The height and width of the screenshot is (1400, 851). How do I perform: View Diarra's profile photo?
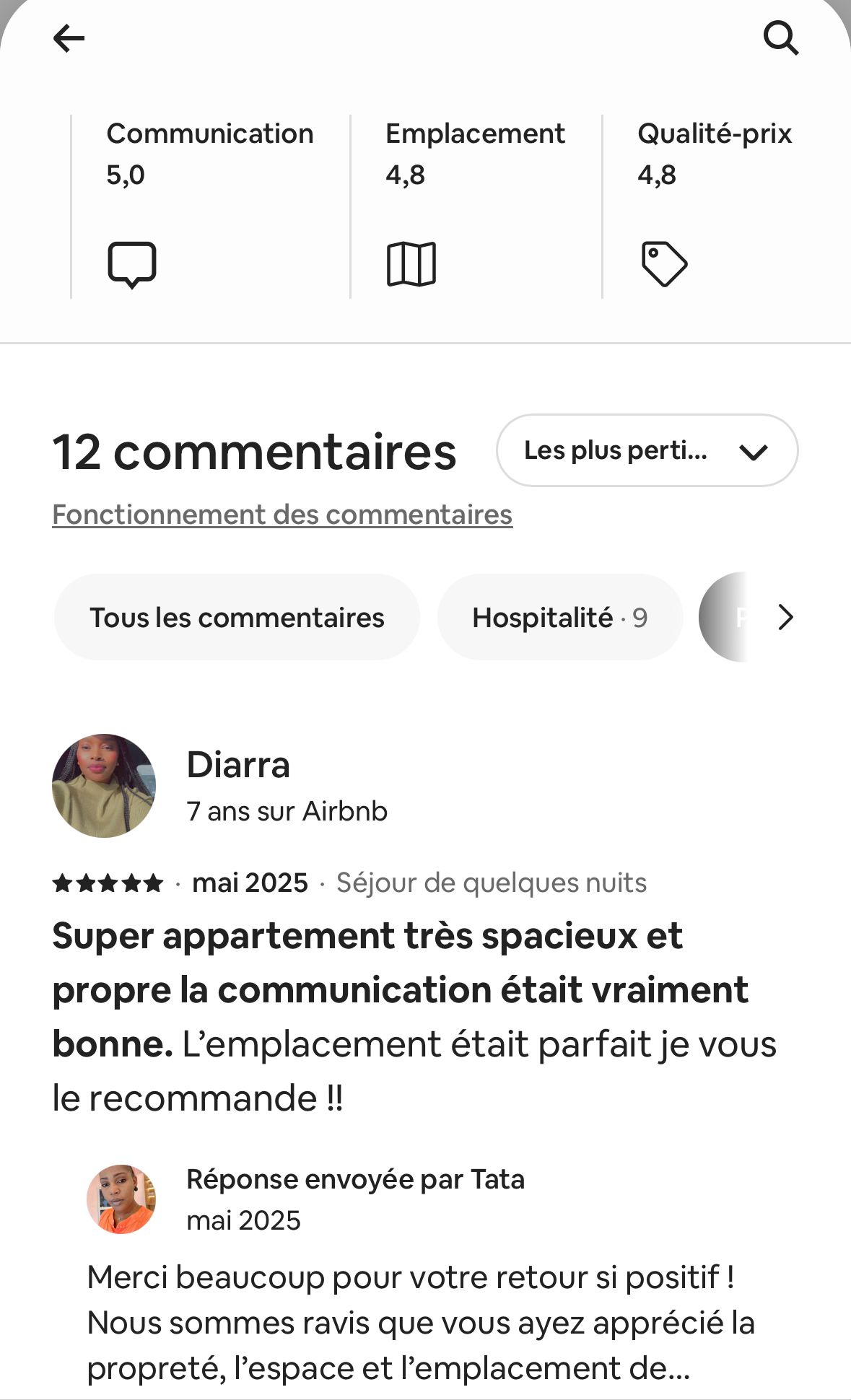click(104, 786)
